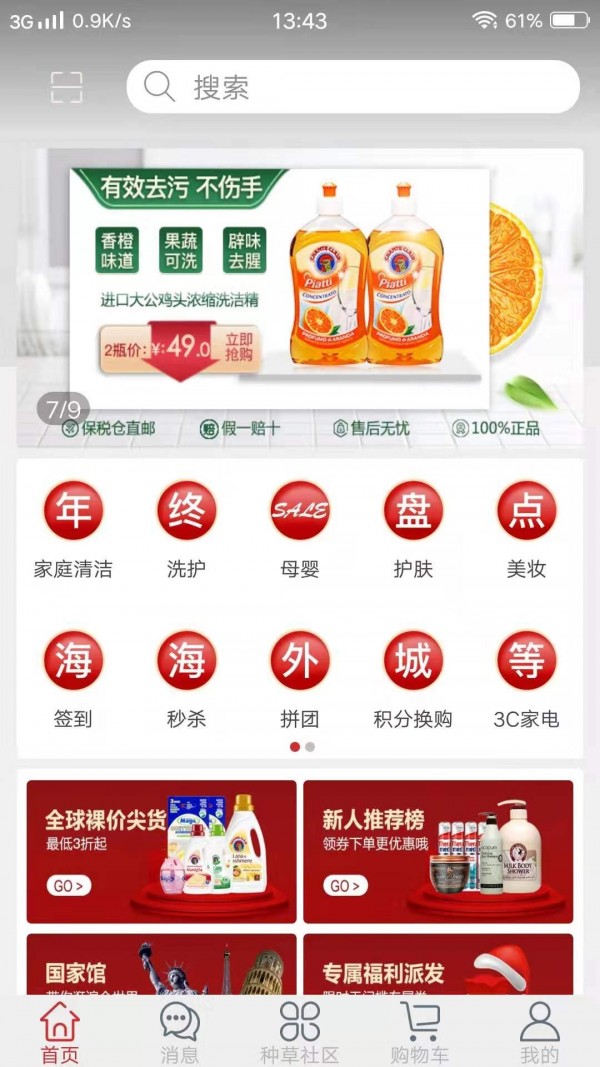
Task: Open the Piatti dish soap promotion banner
Action: 300,290
